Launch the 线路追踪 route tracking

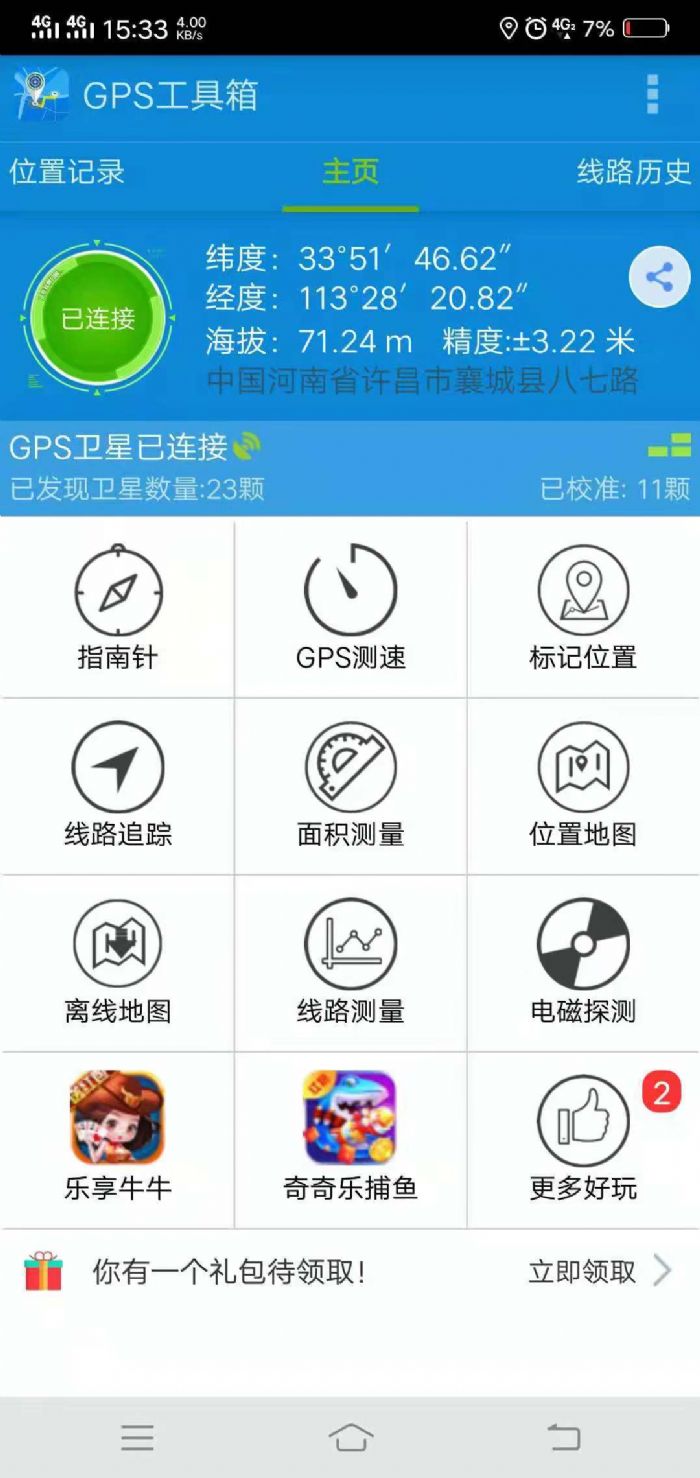(118, 785)
